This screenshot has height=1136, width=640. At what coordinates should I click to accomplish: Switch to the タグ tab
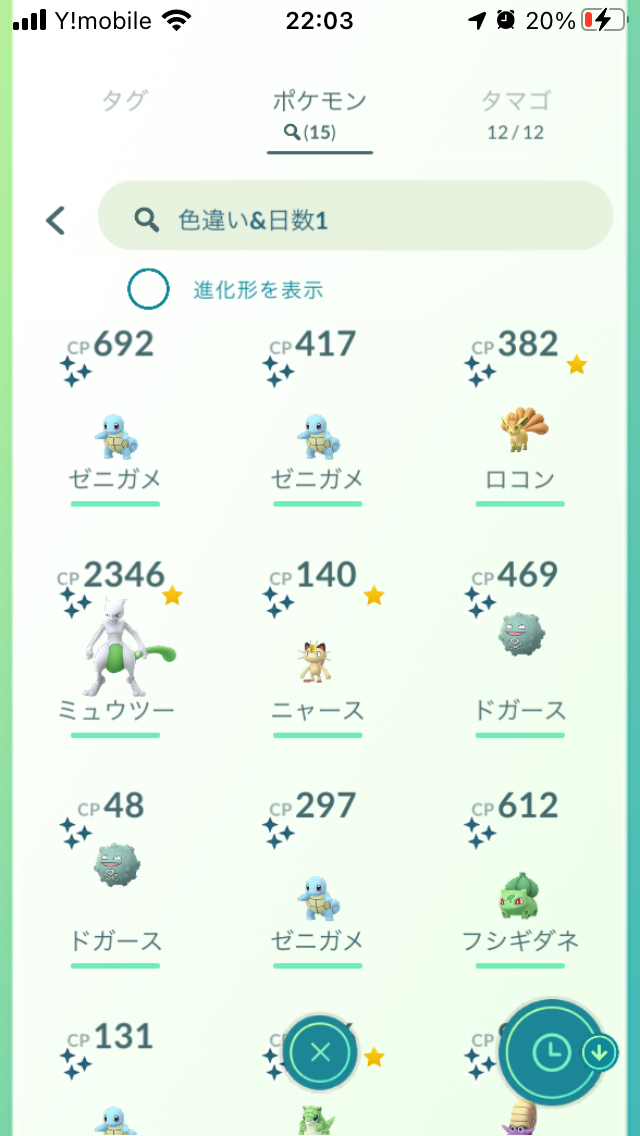[x=125, y=101]
